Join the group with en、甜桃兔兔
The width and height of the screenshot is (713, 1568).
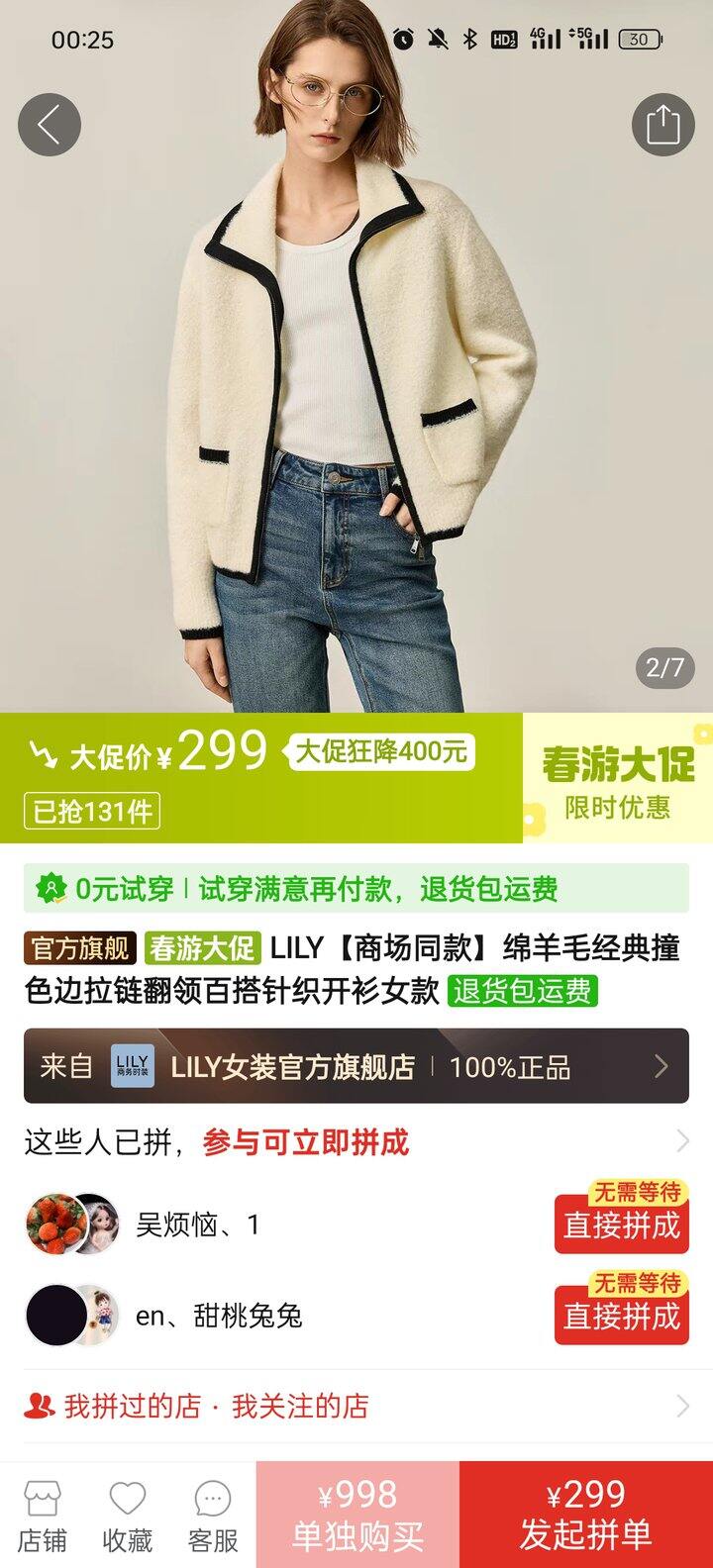pyautogui.click(x=622, y=1316)
